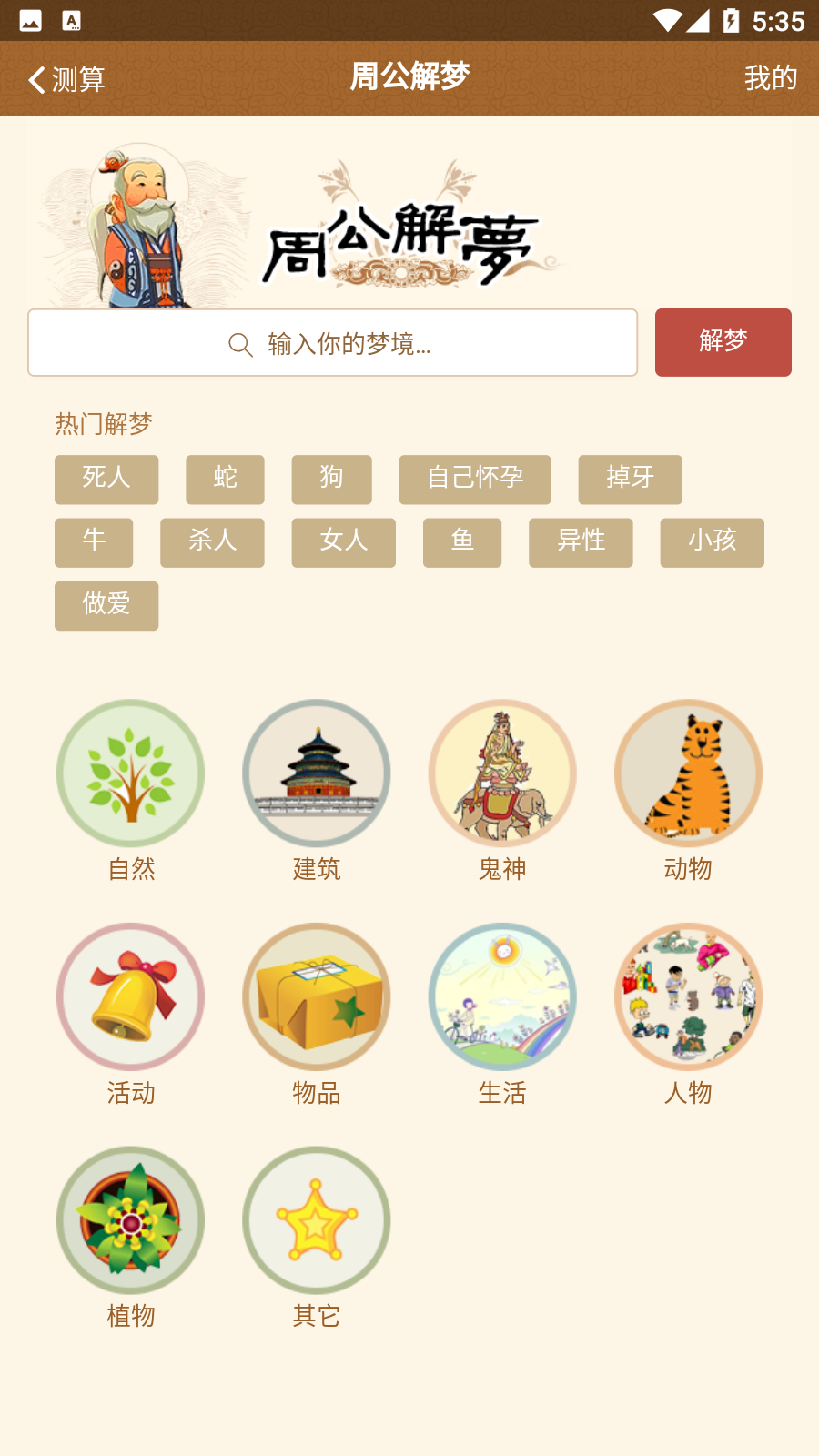Choose the 掉牙 chip
The height and width of the screenshot is (1456, 819).
(x=630, y=479)
